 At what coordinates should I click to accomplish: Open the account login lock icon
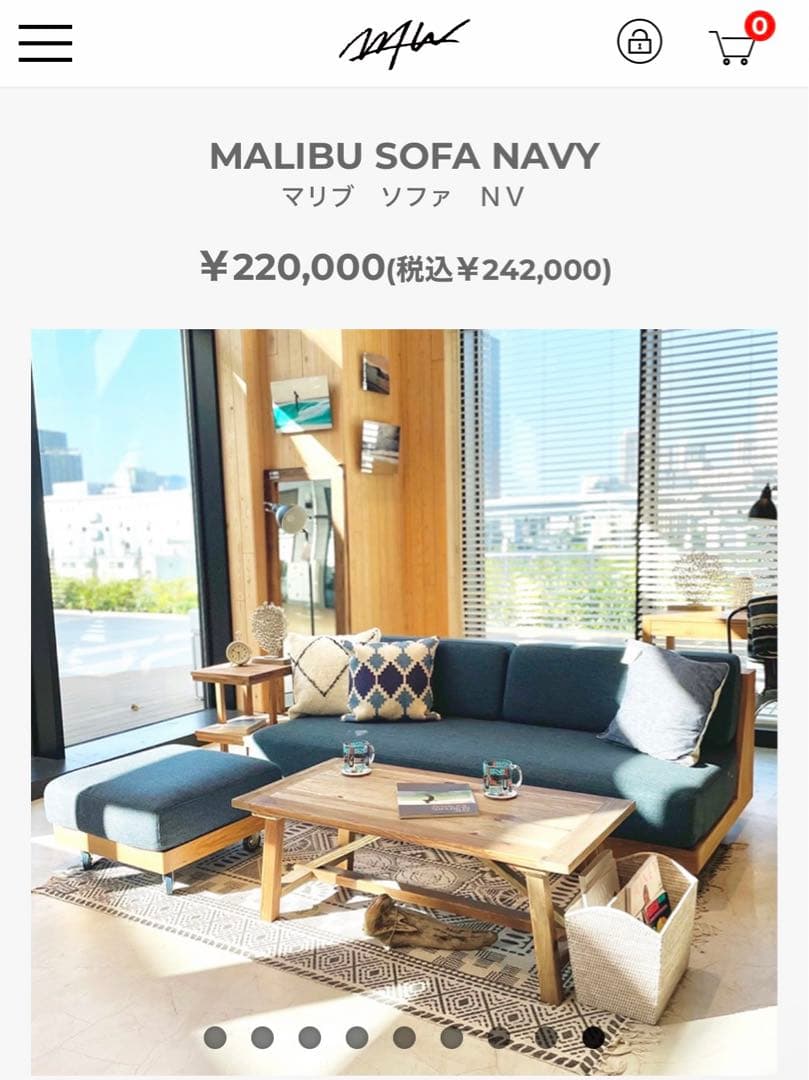tap(639, 42)
